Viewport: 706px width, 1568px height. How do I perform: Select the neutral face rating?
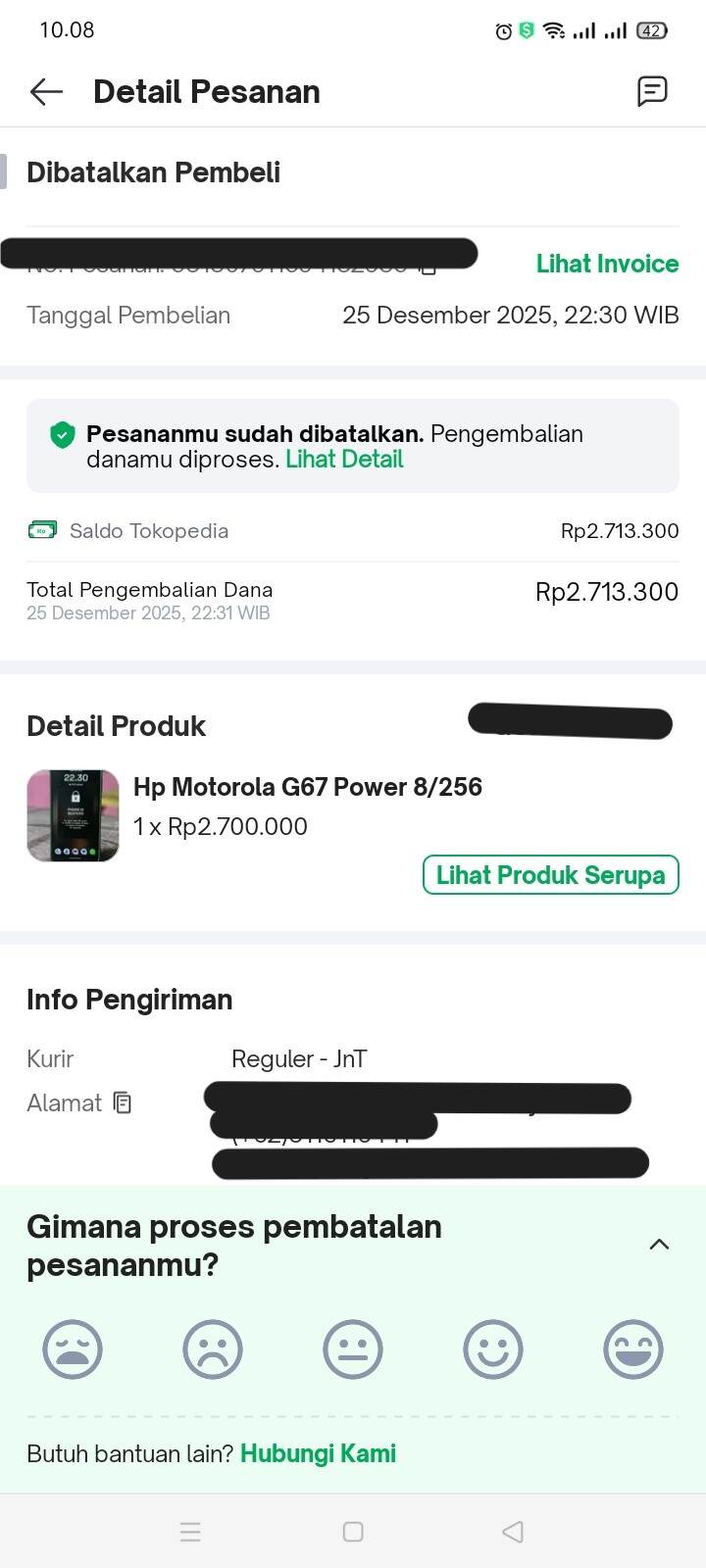[353, 1349]
